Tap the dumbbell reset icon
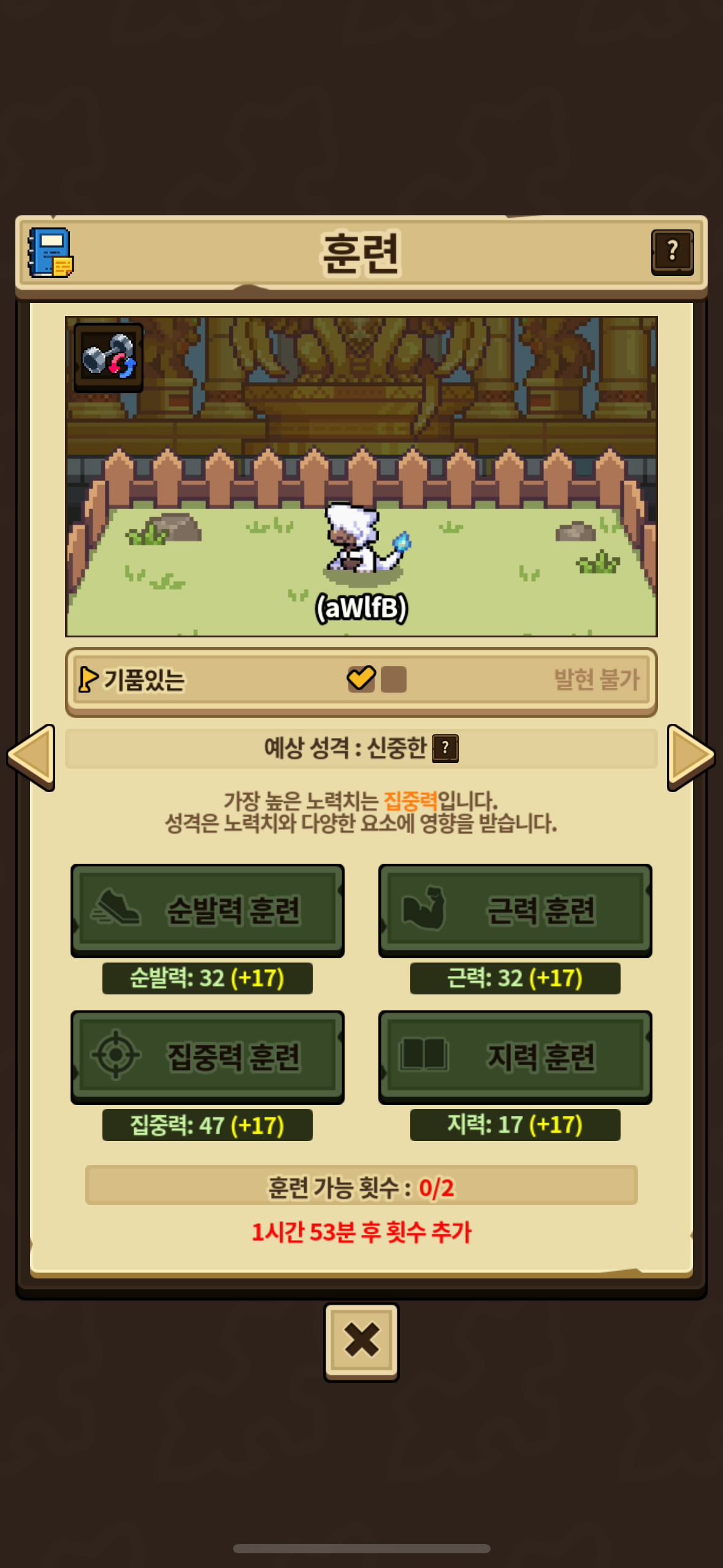Screen dimensions: 723x1568 (x=109, y=357)
